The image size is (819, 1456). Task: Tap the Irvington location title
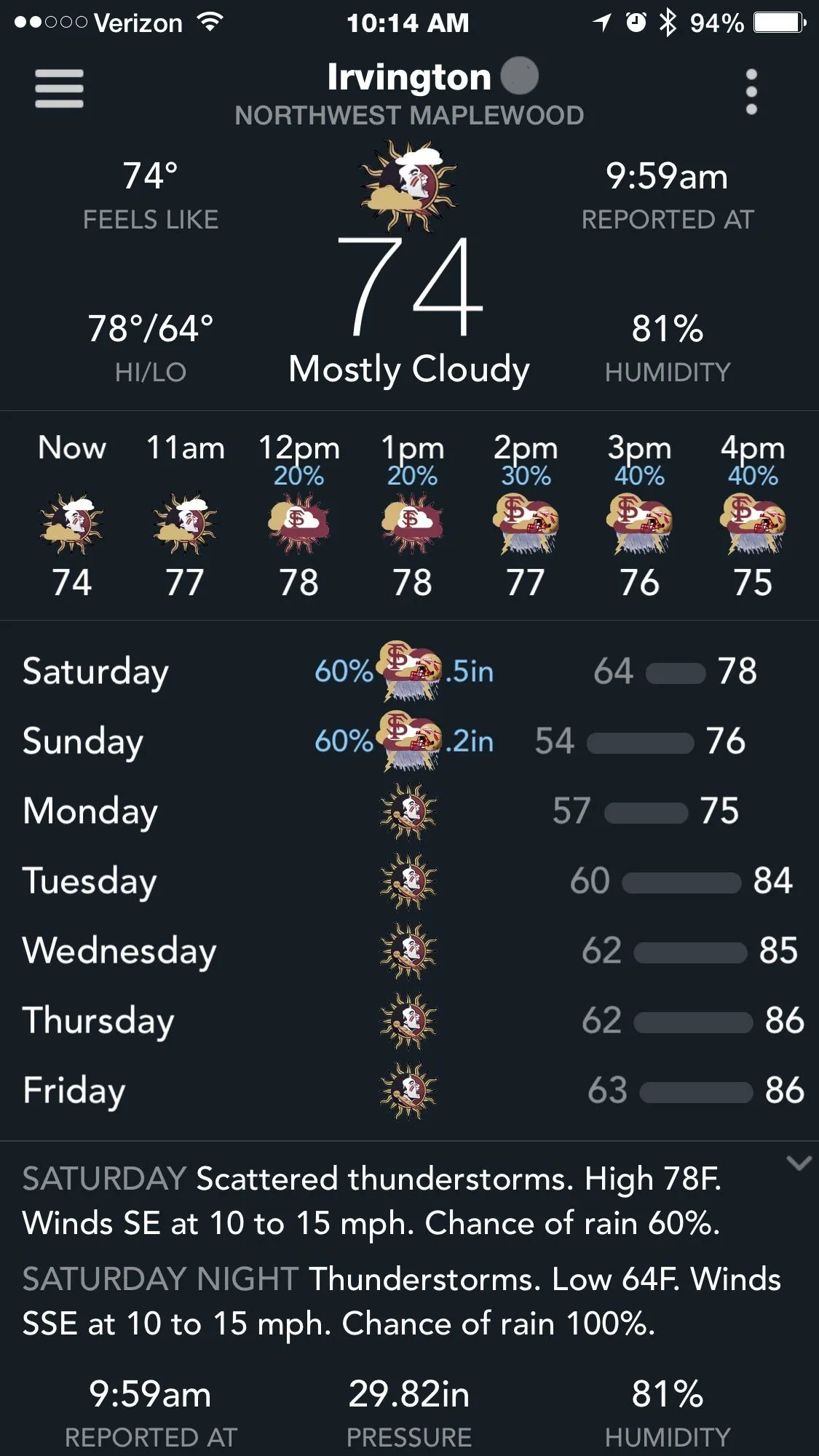[409, 77]
